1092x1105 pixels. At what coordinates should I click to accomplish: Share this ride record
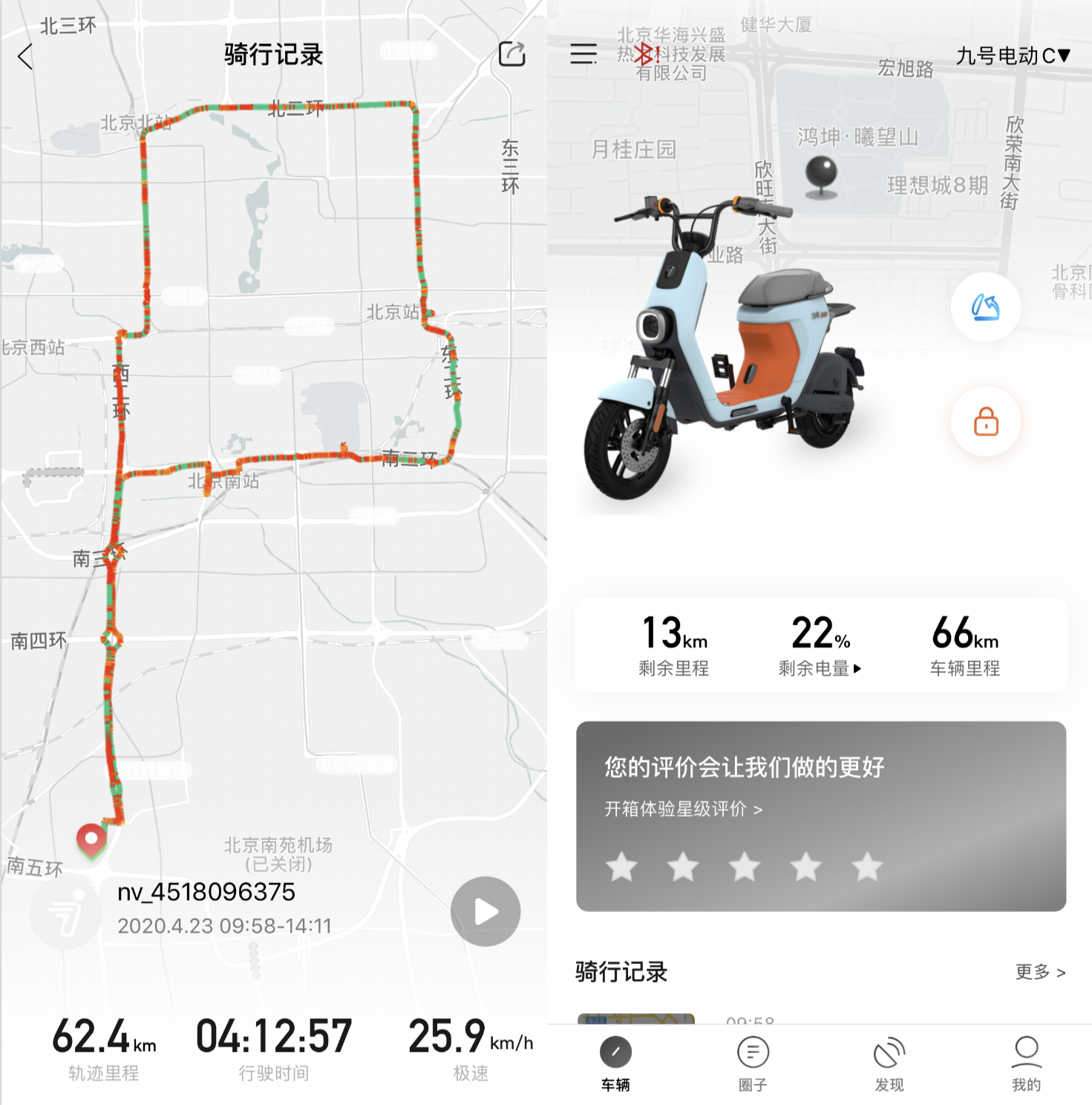pyautogui.click(x=511, y=54)
